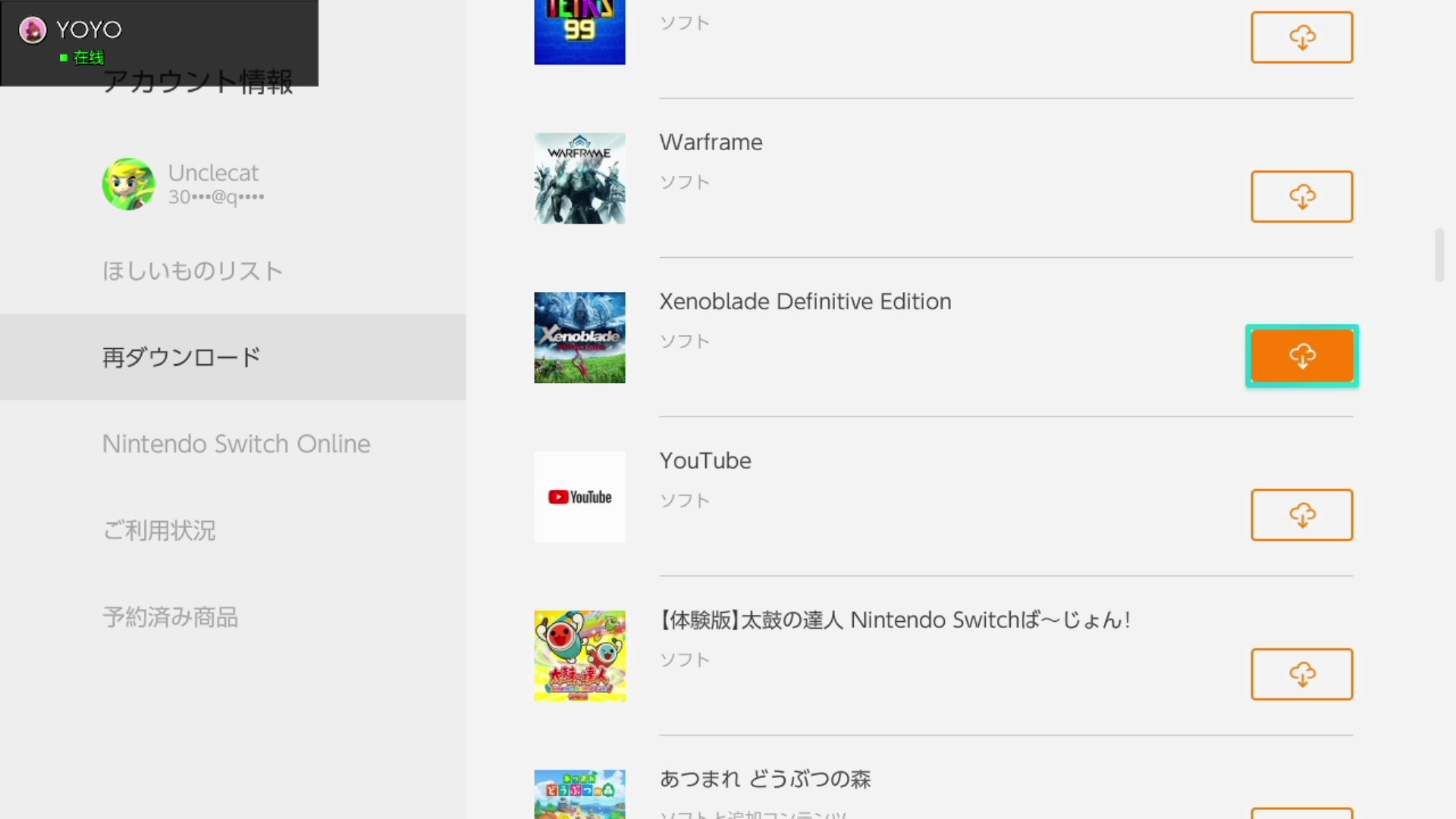
Task: Download Xenoblade Definitive Edition again
Action: [1301, 356]
